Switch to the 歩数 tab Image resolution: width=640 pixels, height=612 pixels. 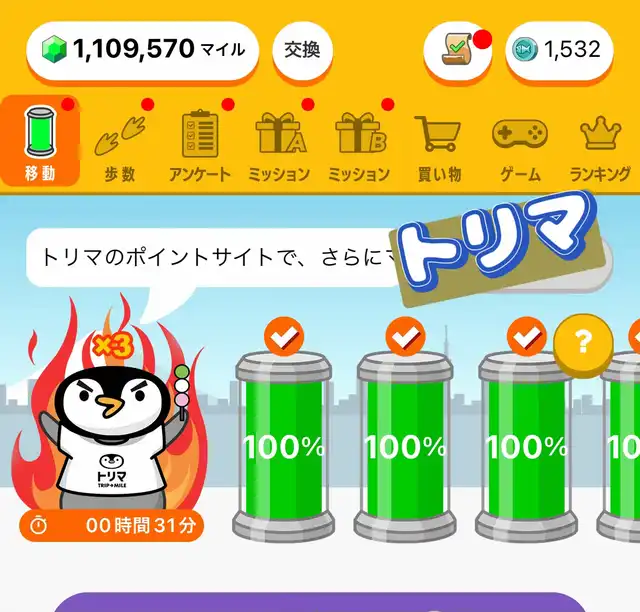[x=120, y=146]
